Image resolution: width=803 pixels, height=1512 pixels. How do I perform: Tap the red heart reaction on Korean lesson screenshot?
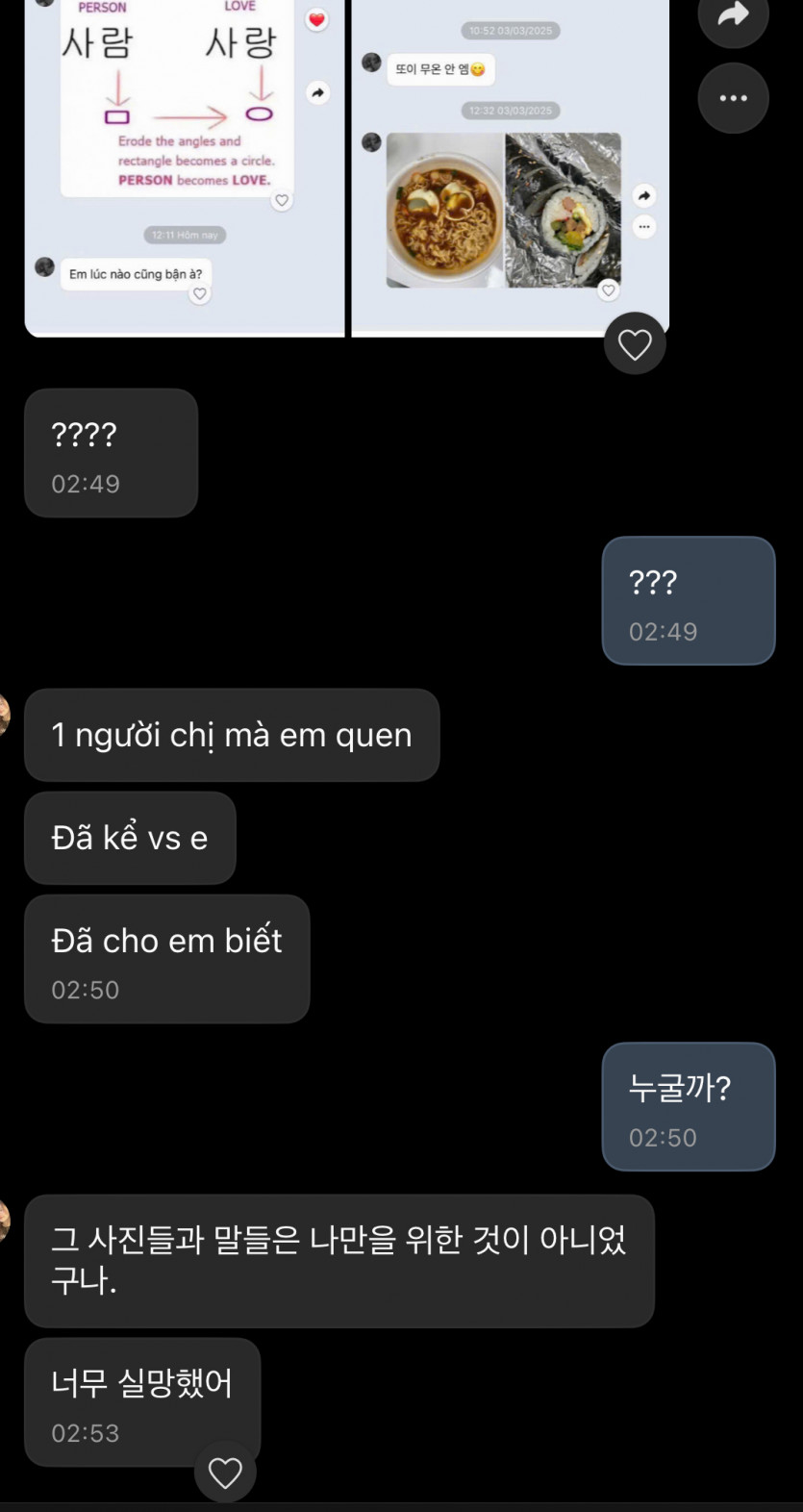[x=315, y=20]
